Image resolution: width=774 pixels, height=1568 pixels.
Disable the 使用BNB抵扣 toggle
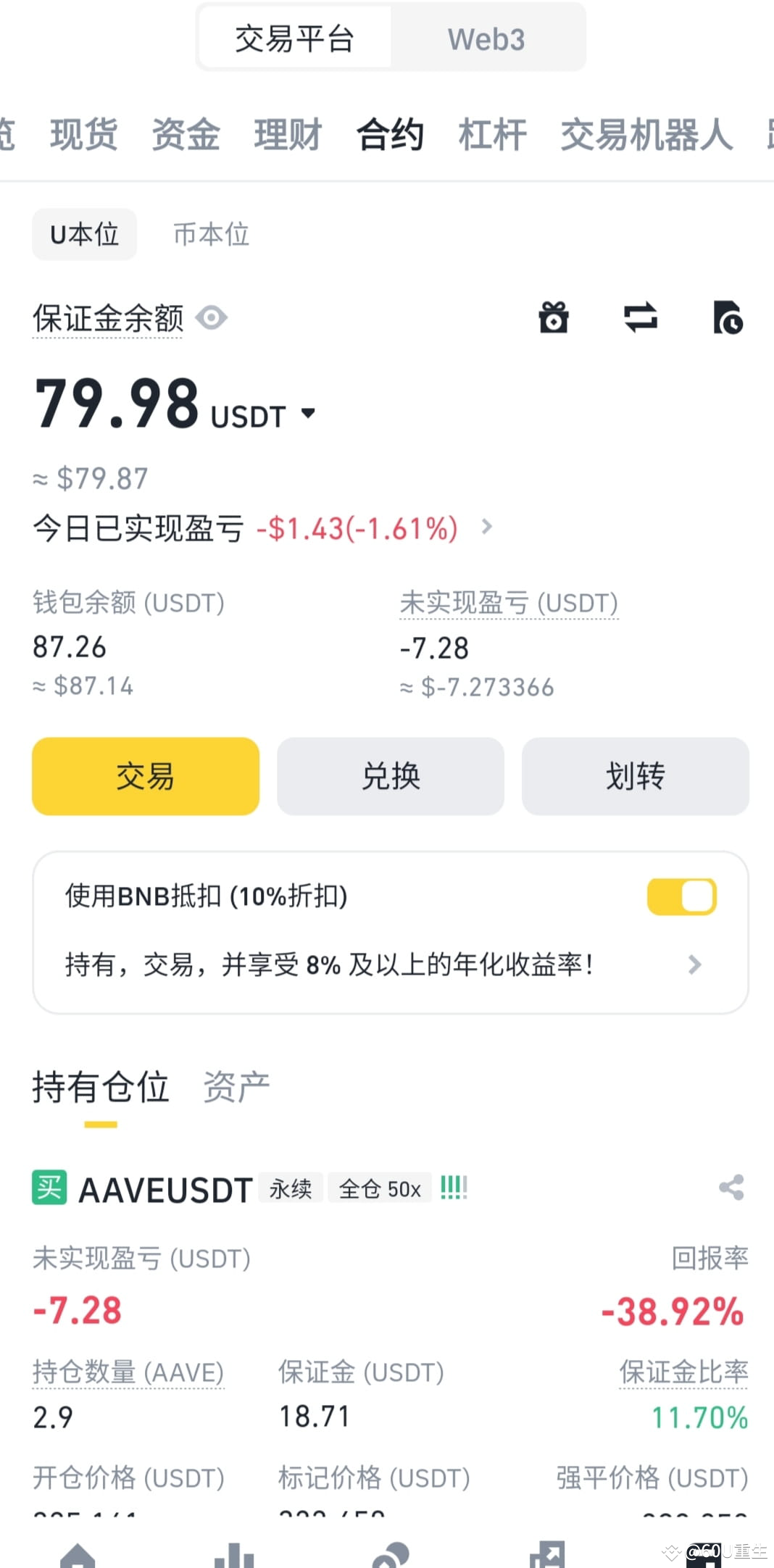pyautogui.click(x=681, y=896)
